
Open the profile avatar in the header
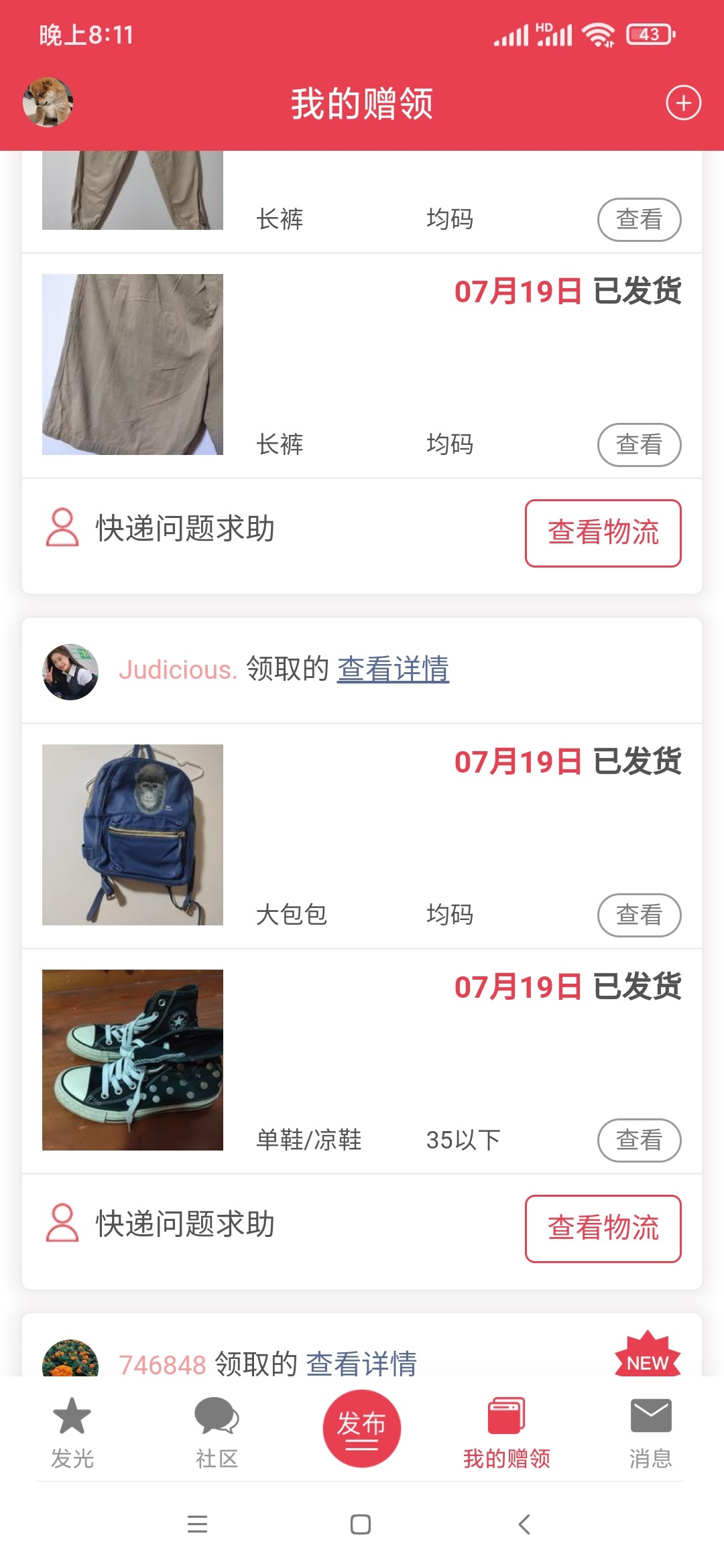(48, 103)
